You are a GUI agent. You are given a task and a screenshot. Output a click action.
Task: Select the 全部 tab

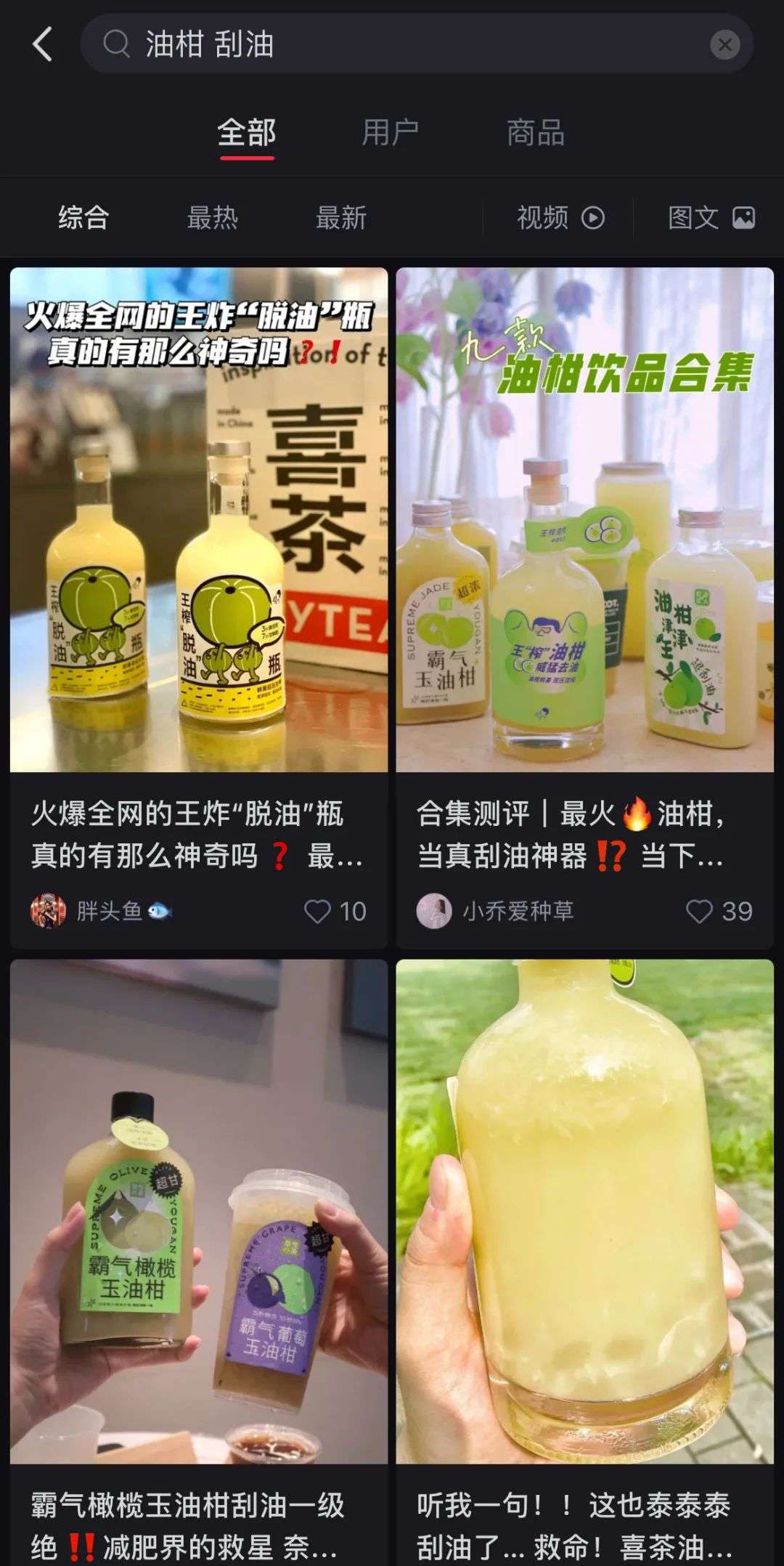coord(247,133)
